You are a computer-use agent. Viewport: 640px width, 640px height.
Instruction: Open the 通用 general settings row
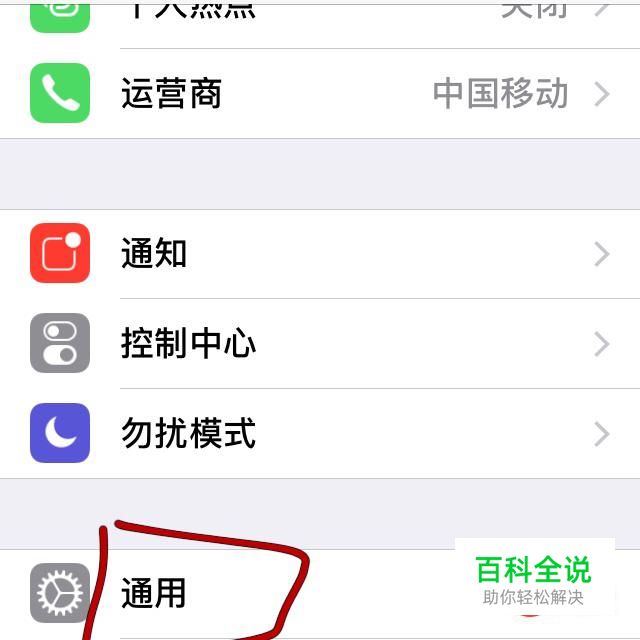320,594
